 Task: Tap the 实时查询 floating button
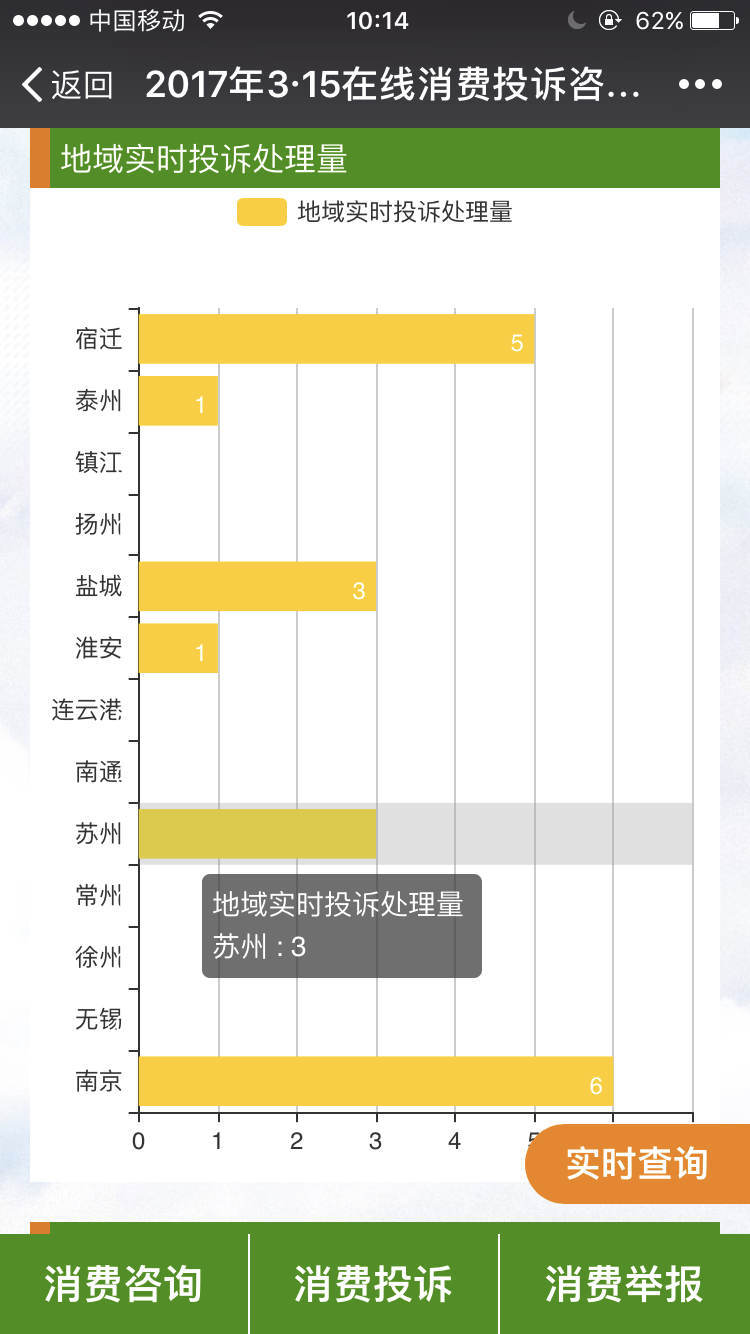(x=637, y=1163)
